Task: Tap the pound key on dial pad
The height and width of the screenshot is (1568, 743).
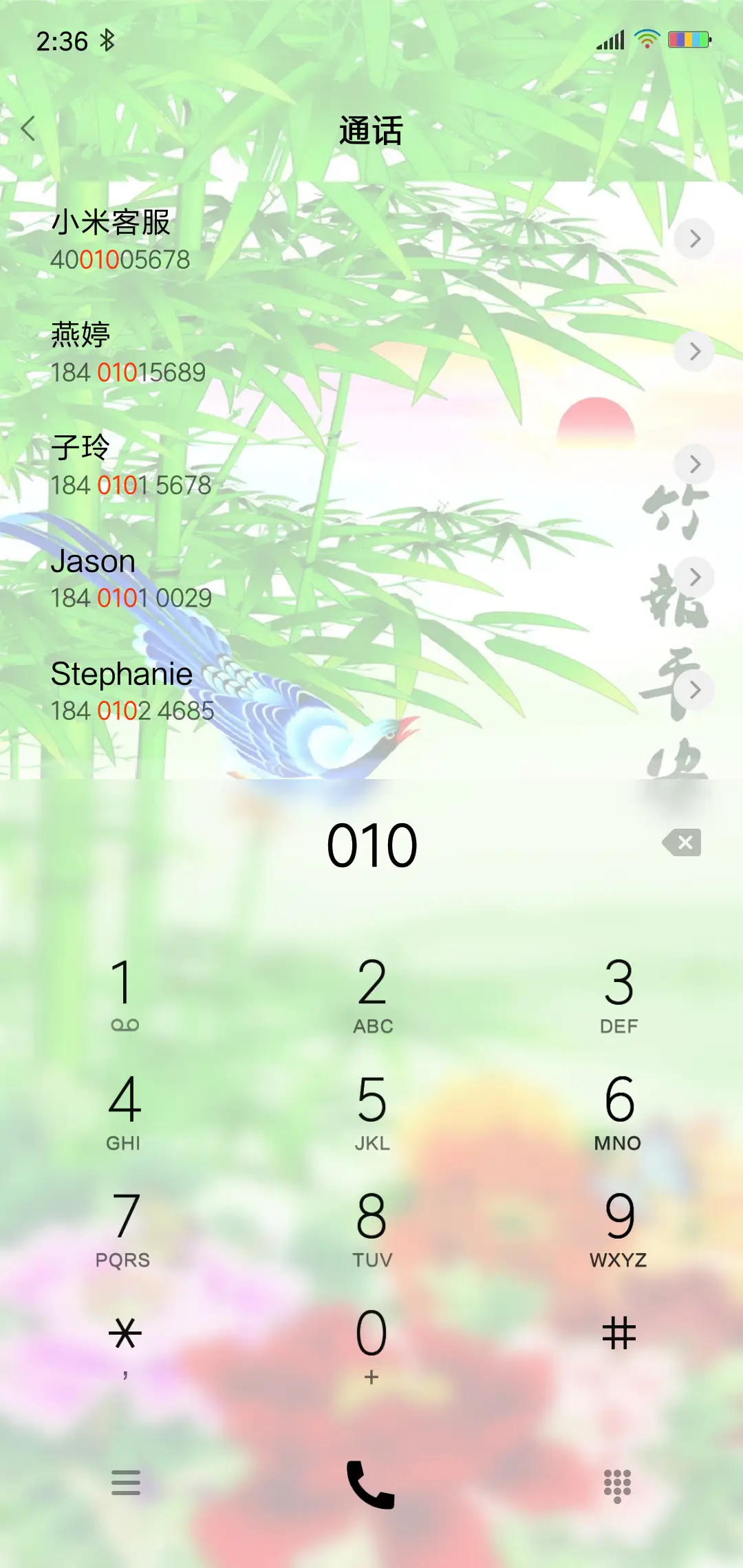Action: [618, 1334]
